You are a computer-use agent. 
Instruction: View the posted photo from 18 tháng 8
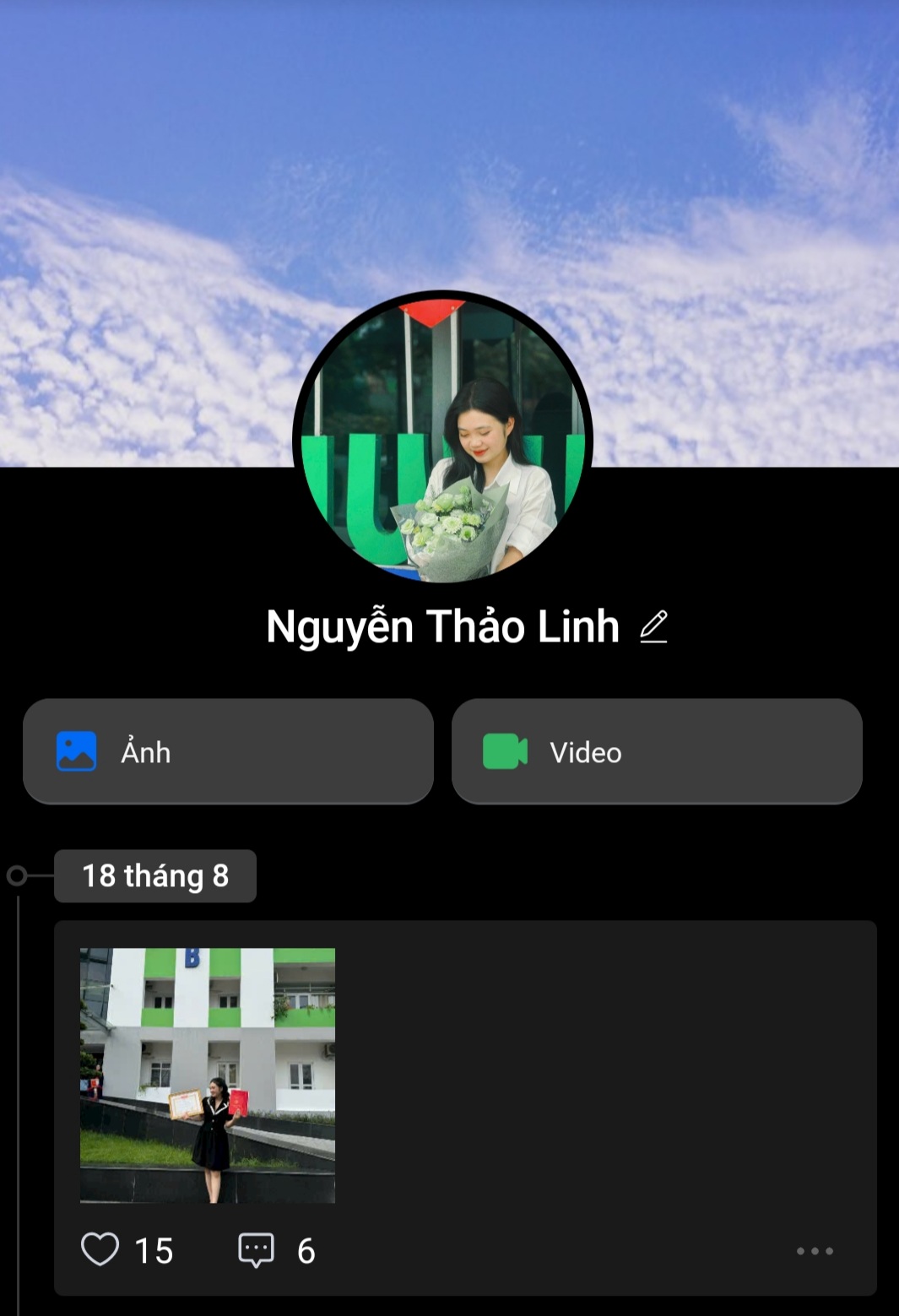208,1075
